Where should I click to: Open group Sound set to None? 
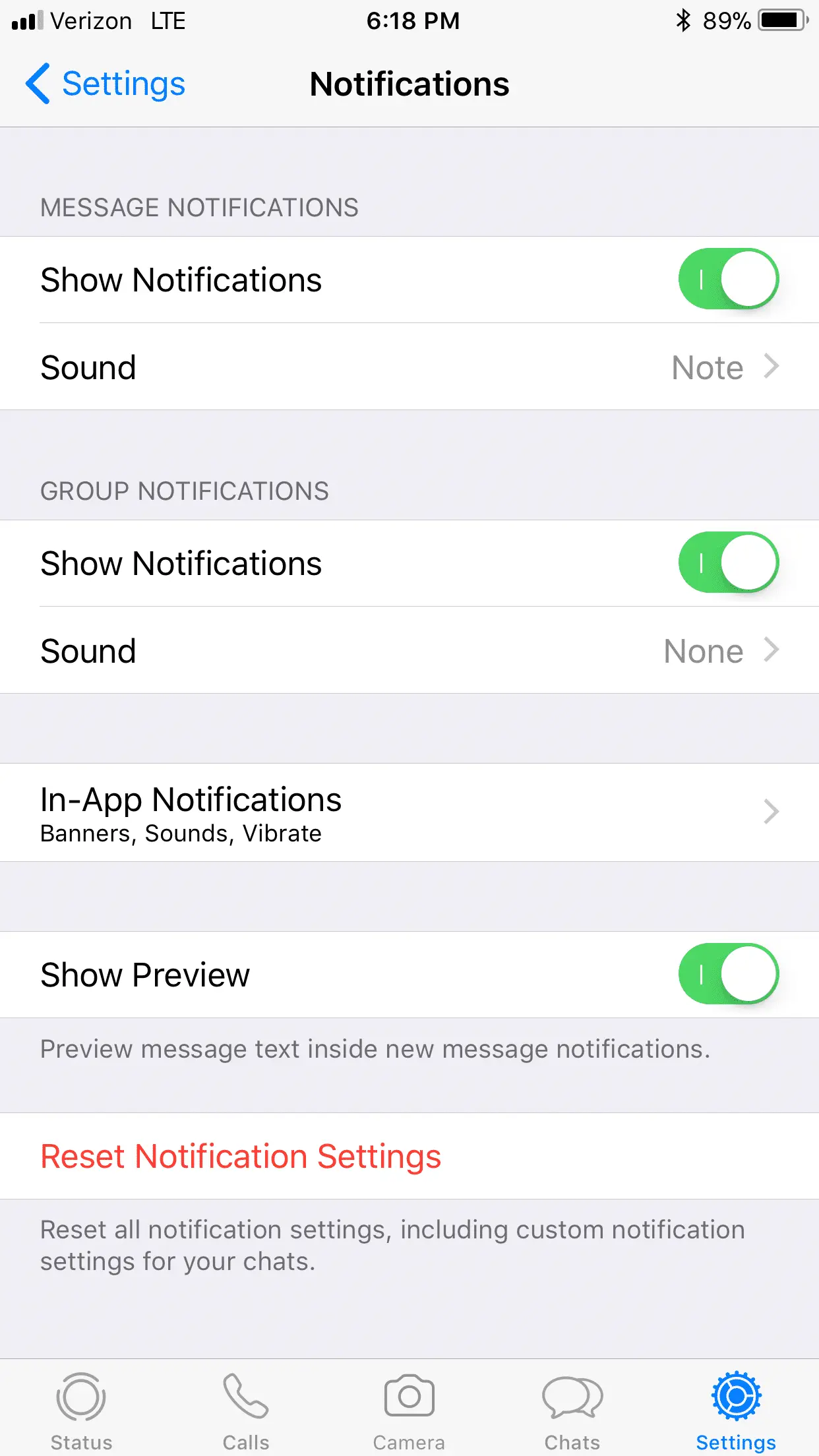(x=409, y=651)
